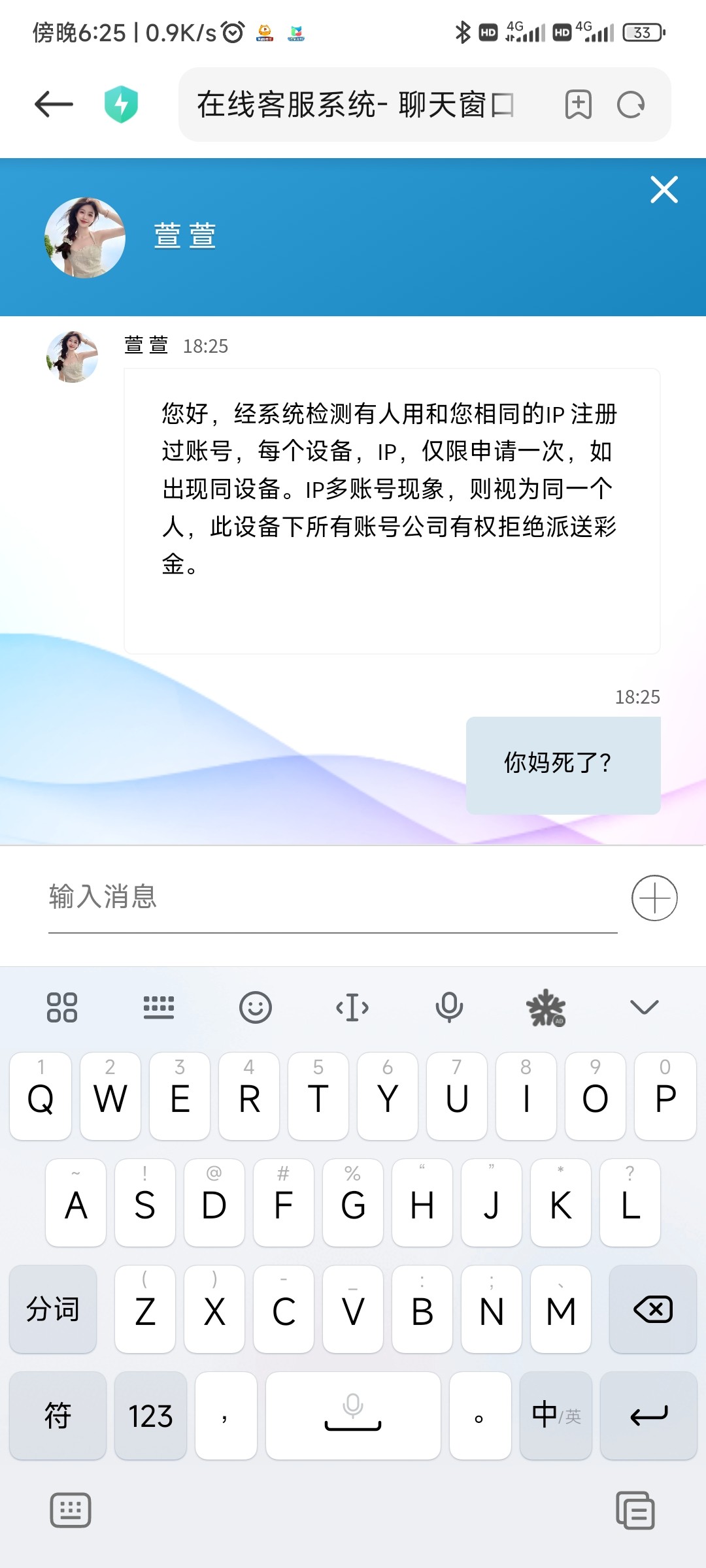Screen dimensions: 706x1568
Task: Switch to numbers with the 123 key
Action: pyautogui.click(x=150, y=1415)
